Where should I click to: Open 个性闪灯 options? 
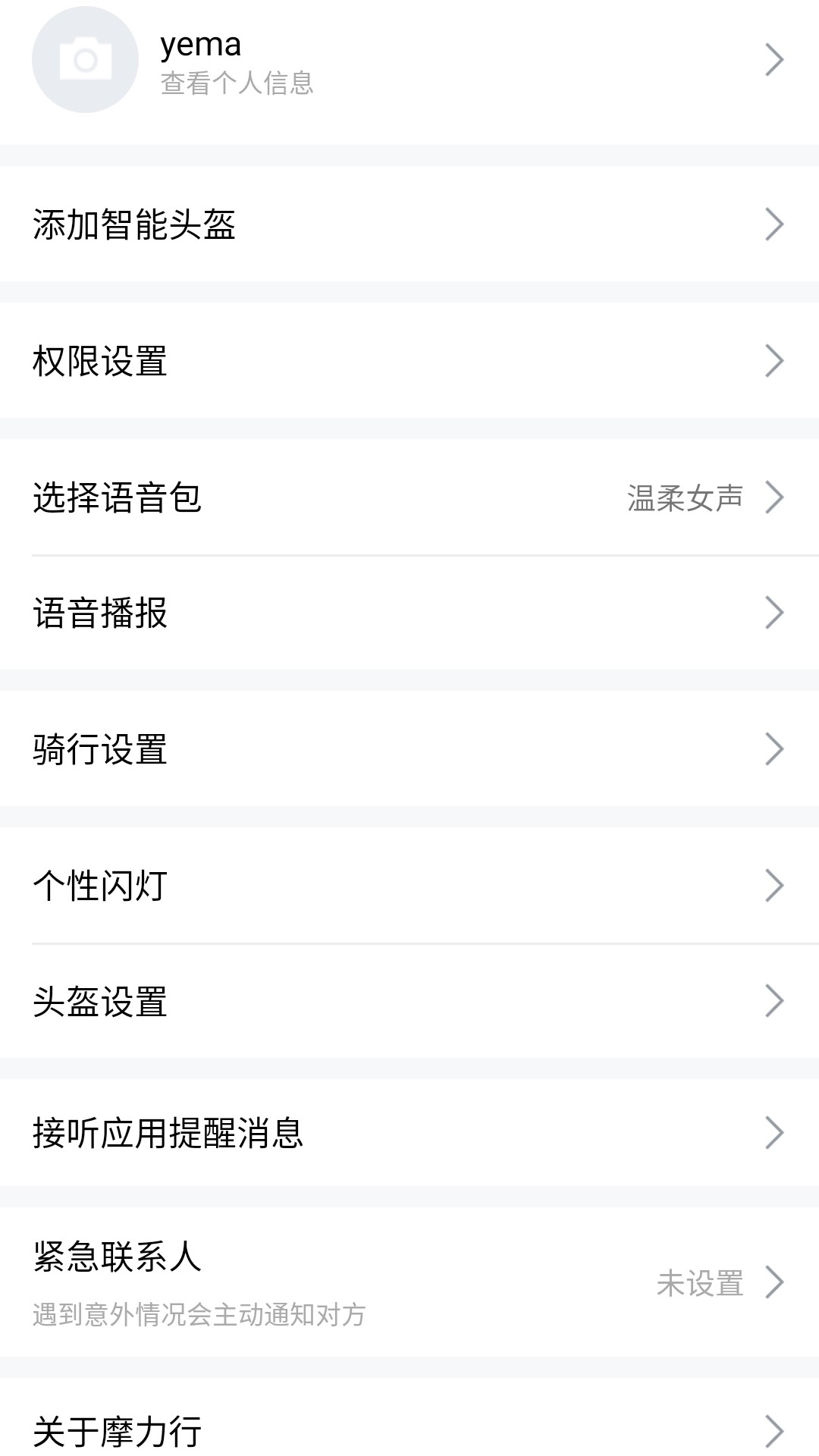[409, 885]
